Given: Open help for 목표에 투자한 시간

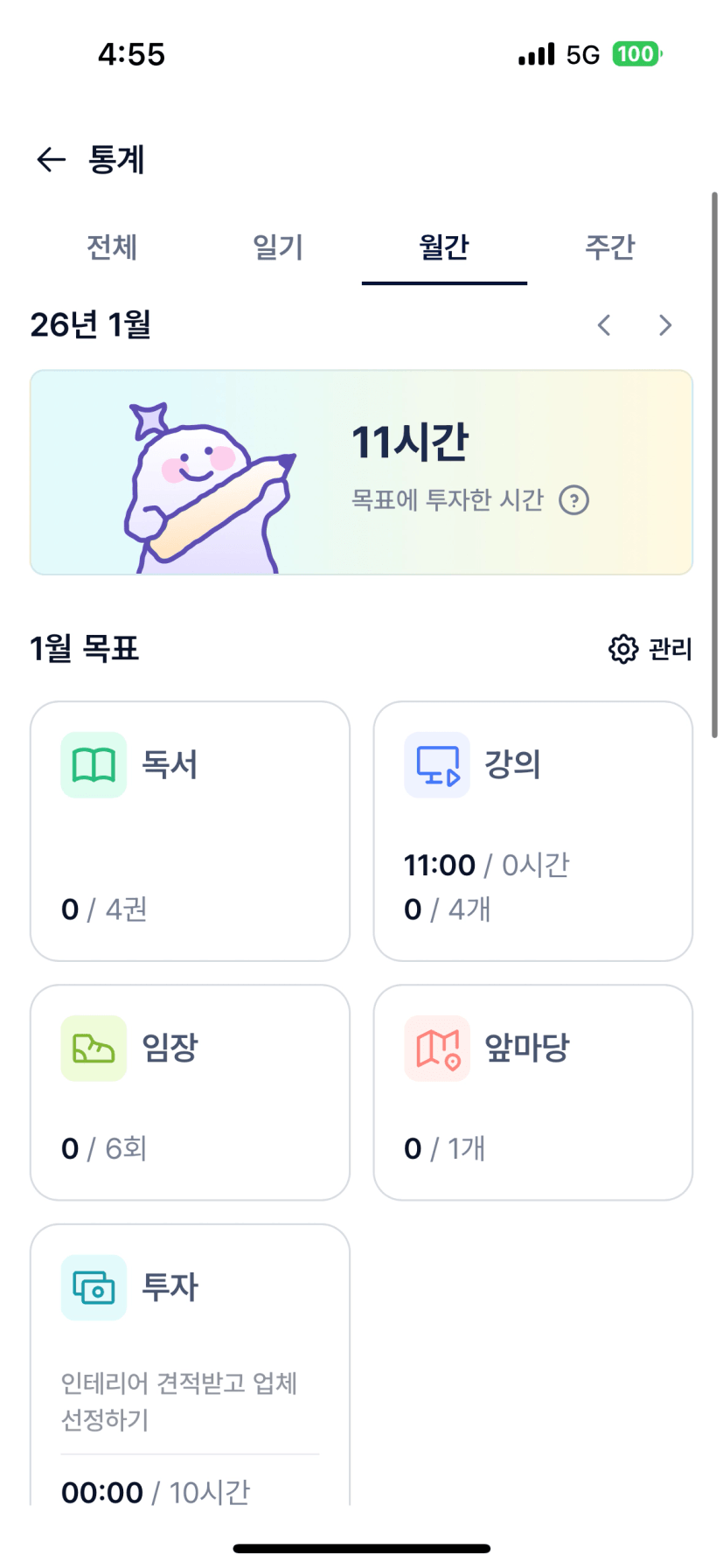Looking at the screenshot, I should pyautogui.click(x=574, y=500).
